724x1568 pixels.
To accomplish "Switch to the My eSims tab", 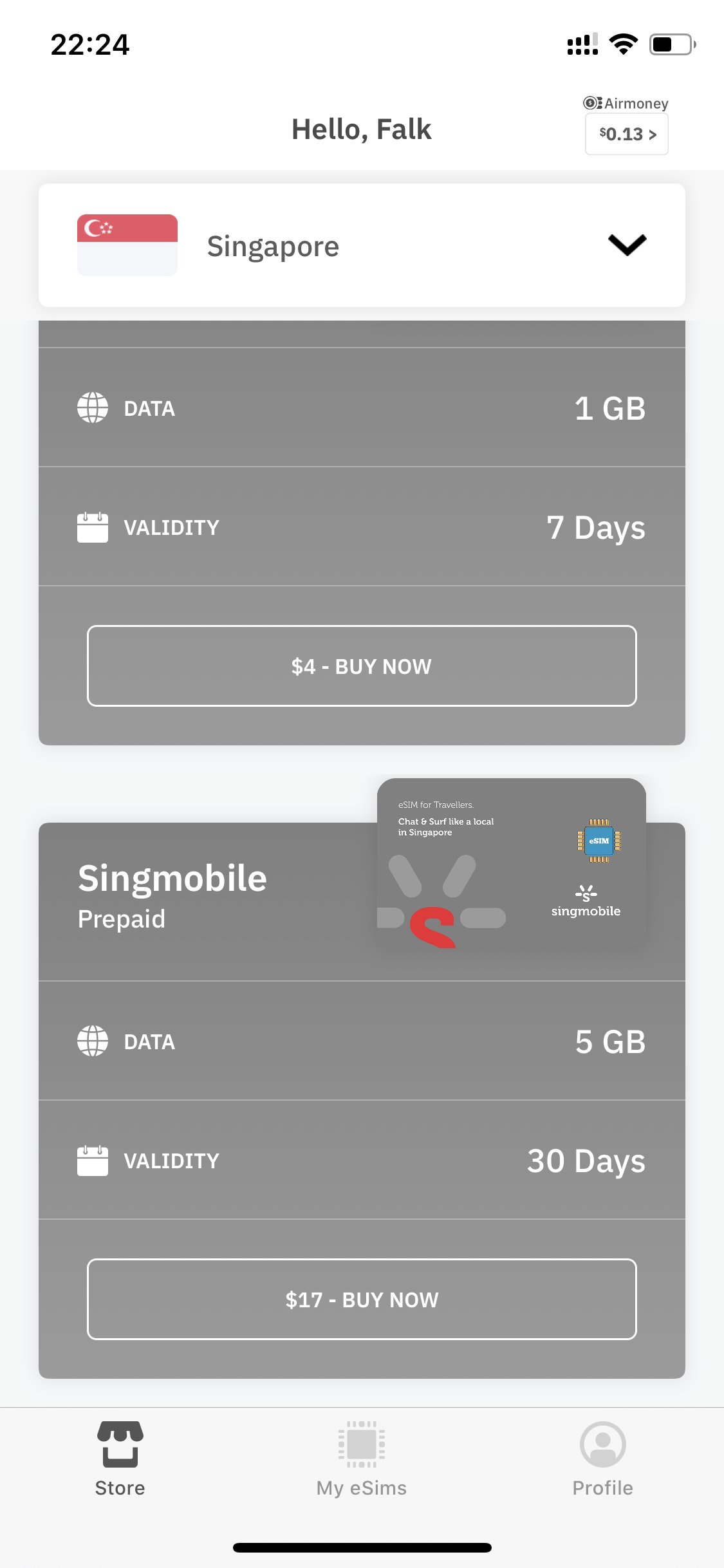I will (362, 1460).
